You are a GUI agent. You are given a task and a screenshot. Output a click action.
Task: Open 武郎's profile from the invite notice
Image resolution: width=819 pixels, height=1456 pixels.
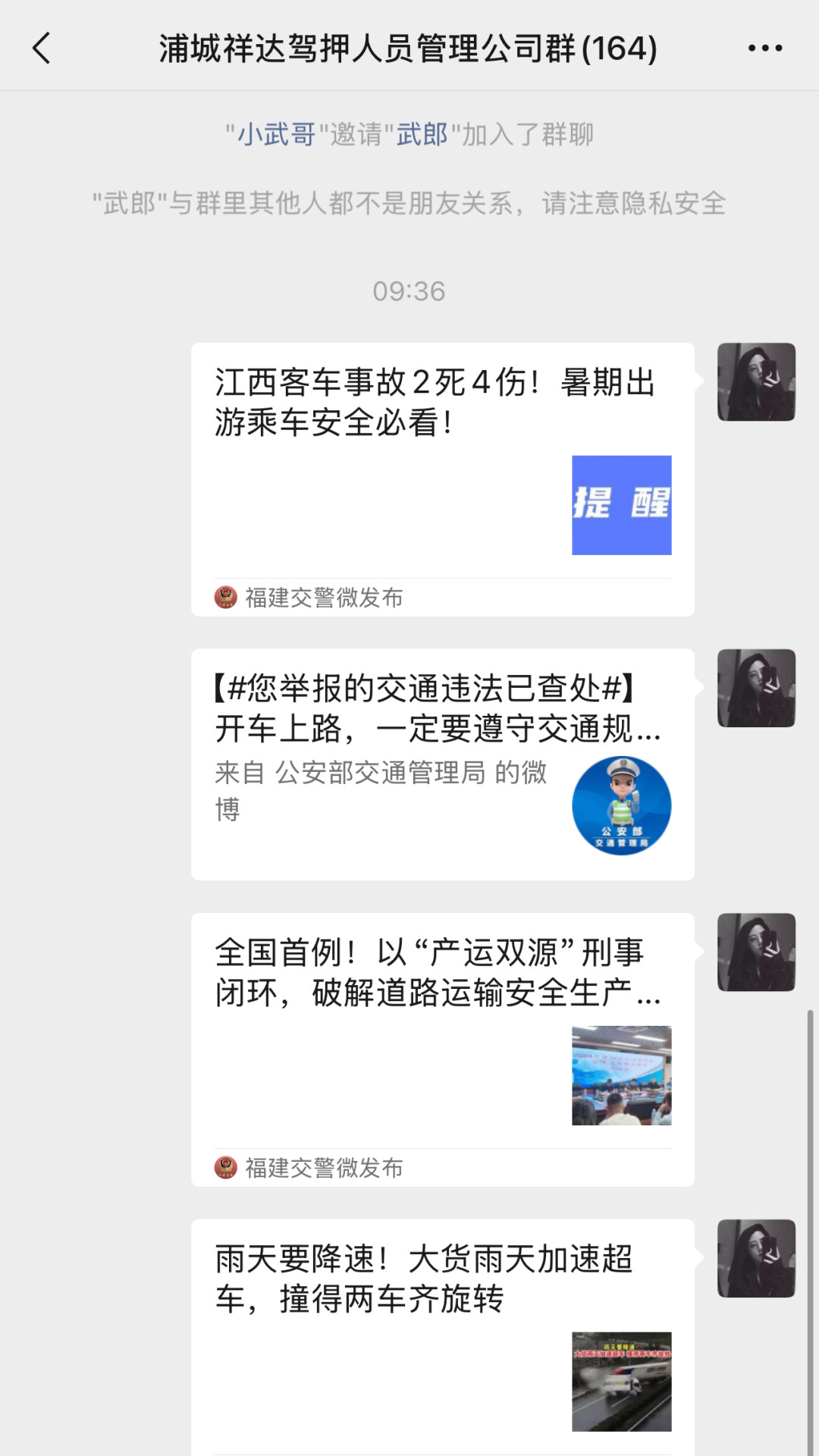[422, 134]
